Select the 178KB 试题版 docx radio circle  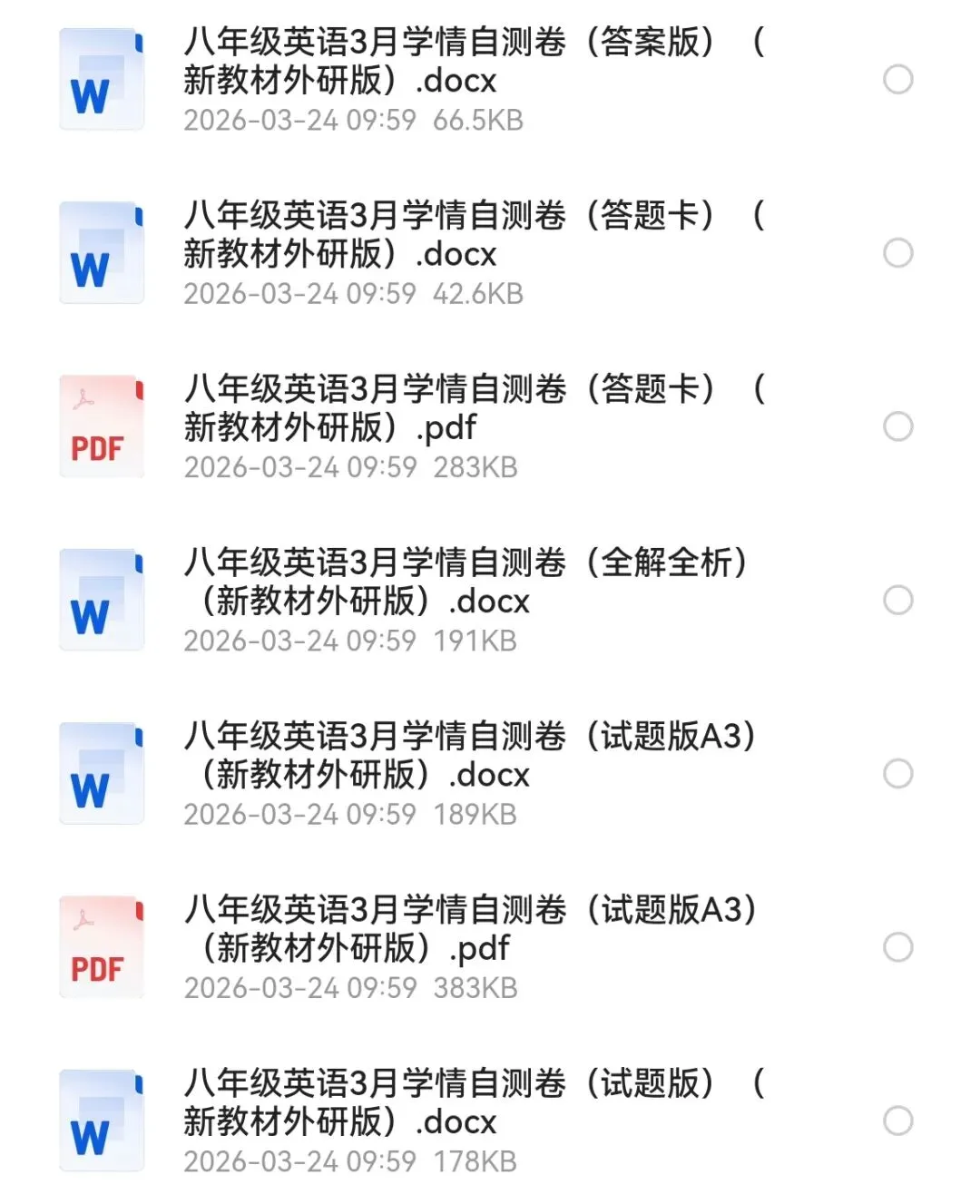pyautogui.click(x=898, y=1121)
